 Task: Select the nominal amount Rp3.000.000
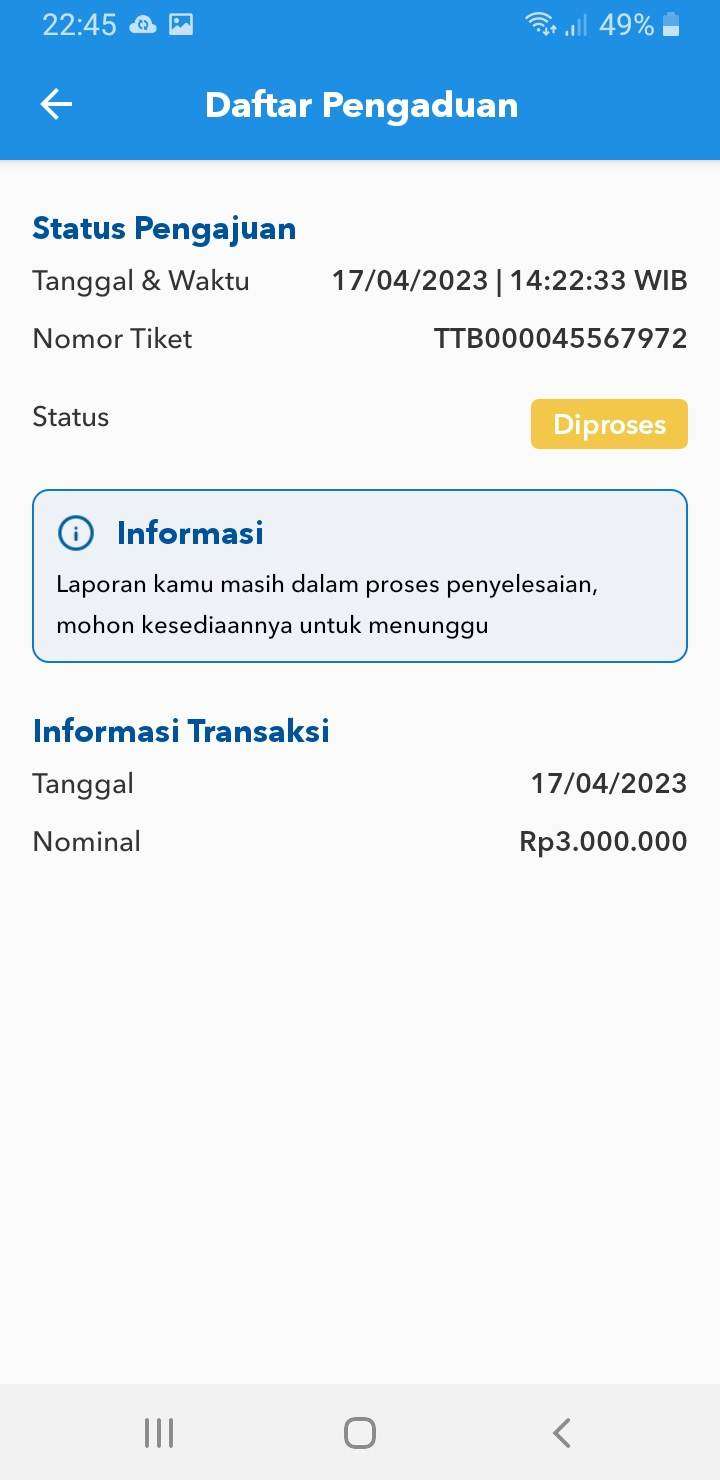(x=604, y=841)
